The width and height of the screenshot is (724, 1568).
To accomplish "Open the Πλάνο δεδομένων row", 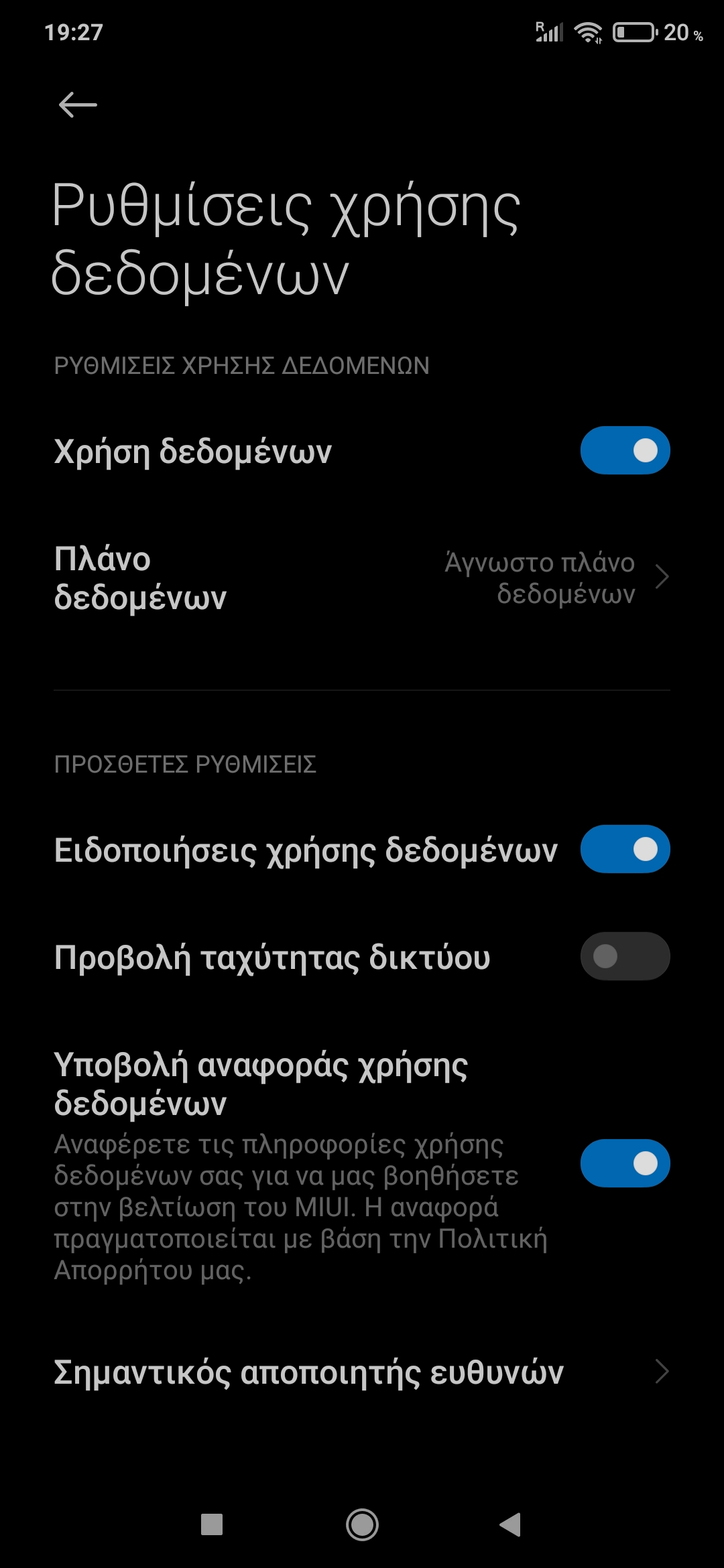I will click(362, 578).
